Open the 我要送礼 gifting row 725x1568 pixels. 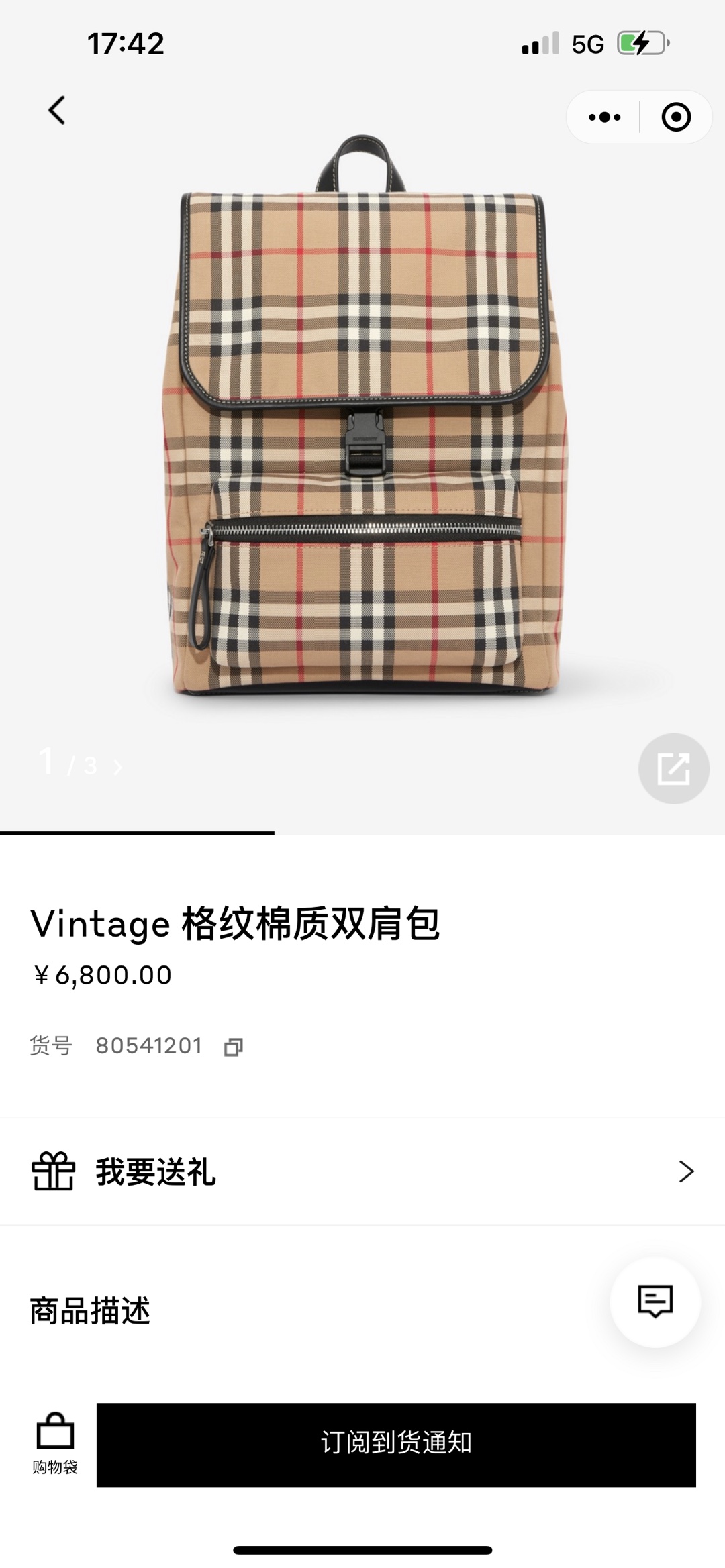[x=362, y=1171]
